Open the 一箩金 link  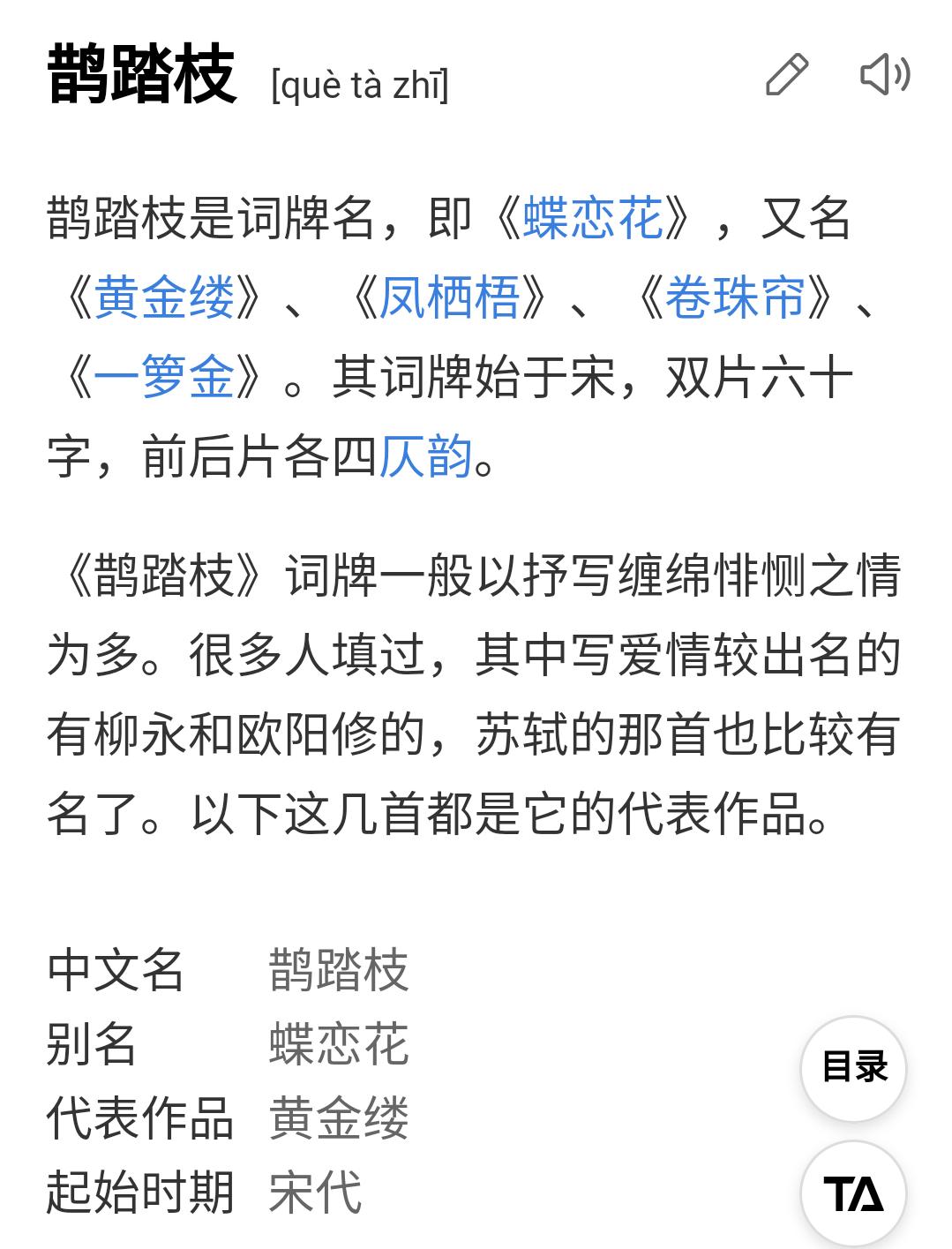point(164,377)
